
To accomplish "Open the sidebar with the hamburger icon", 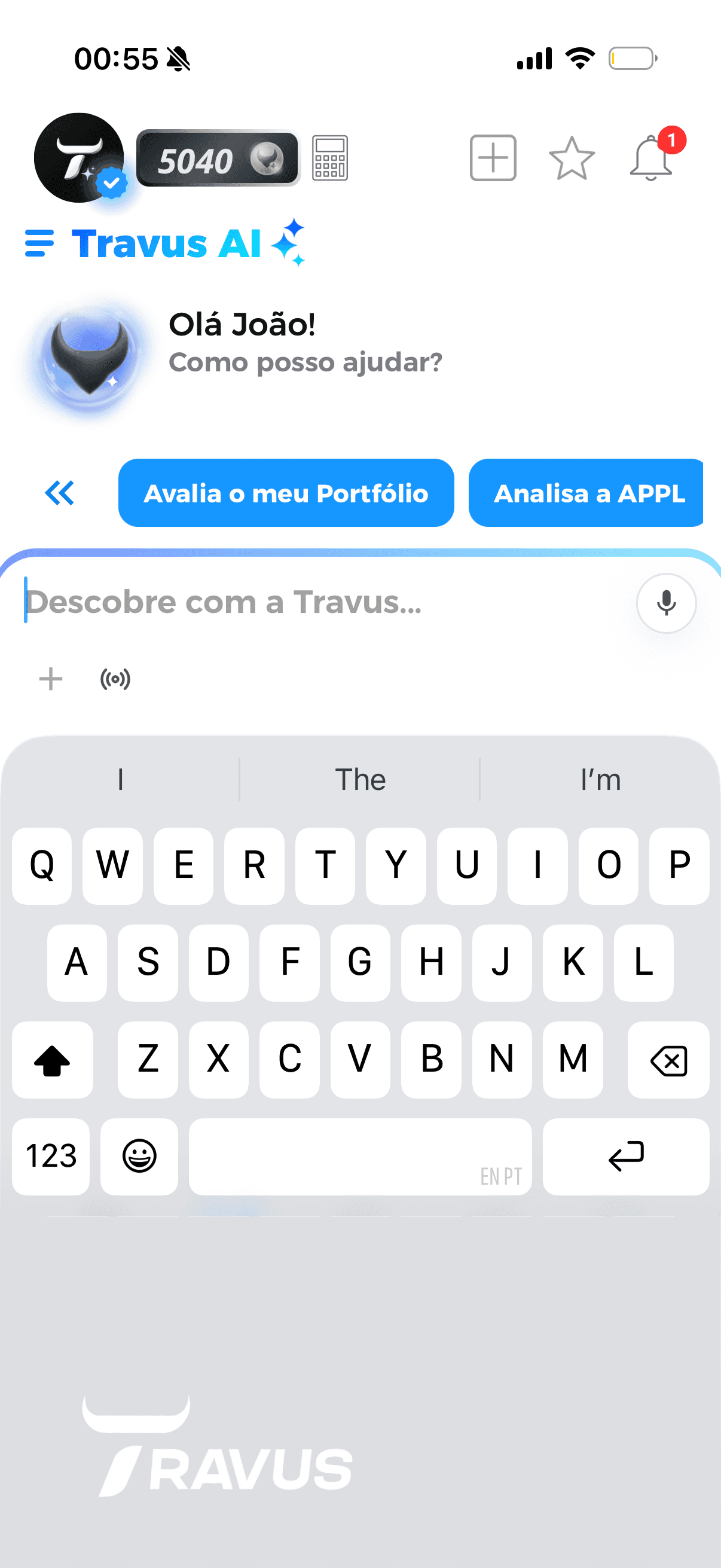I will [39, 243].
